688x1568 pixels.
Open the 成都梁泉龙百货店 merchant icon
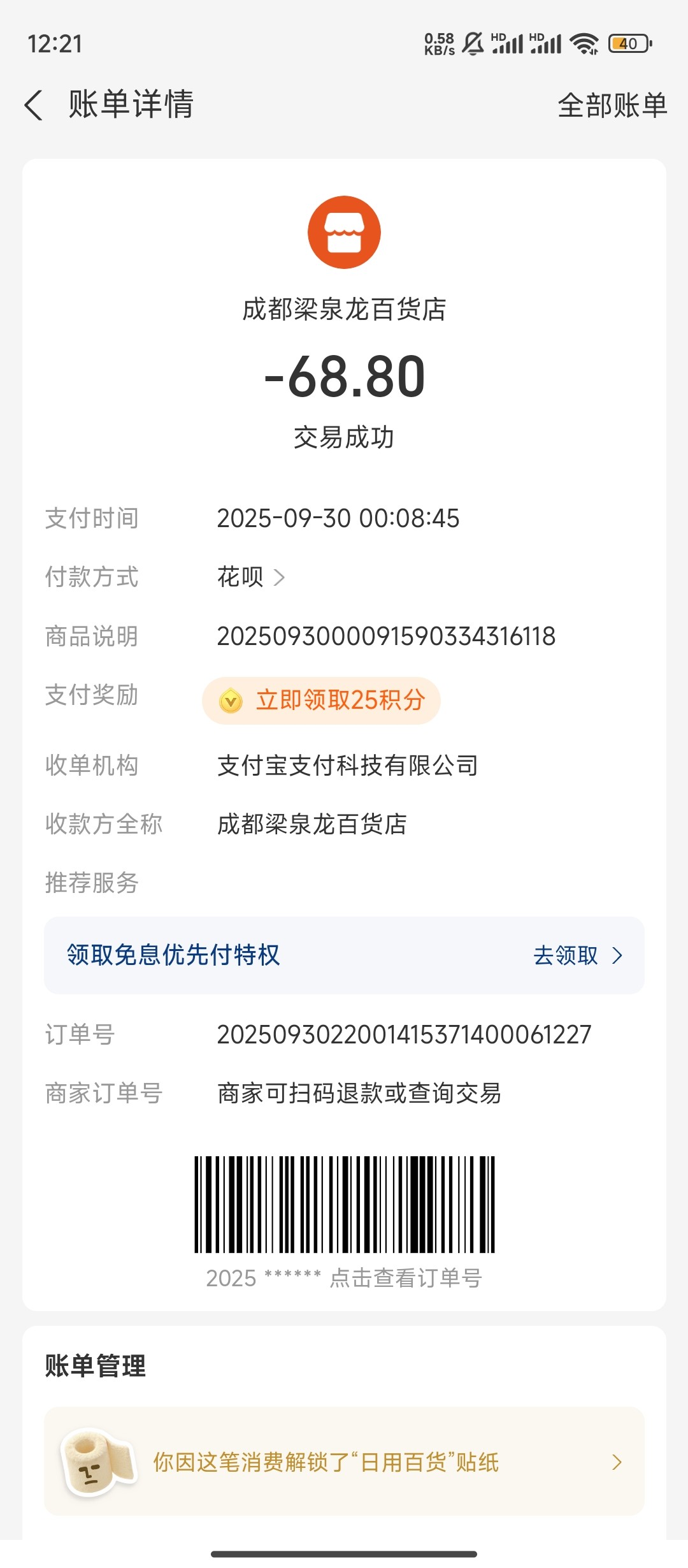coord(344,232)
